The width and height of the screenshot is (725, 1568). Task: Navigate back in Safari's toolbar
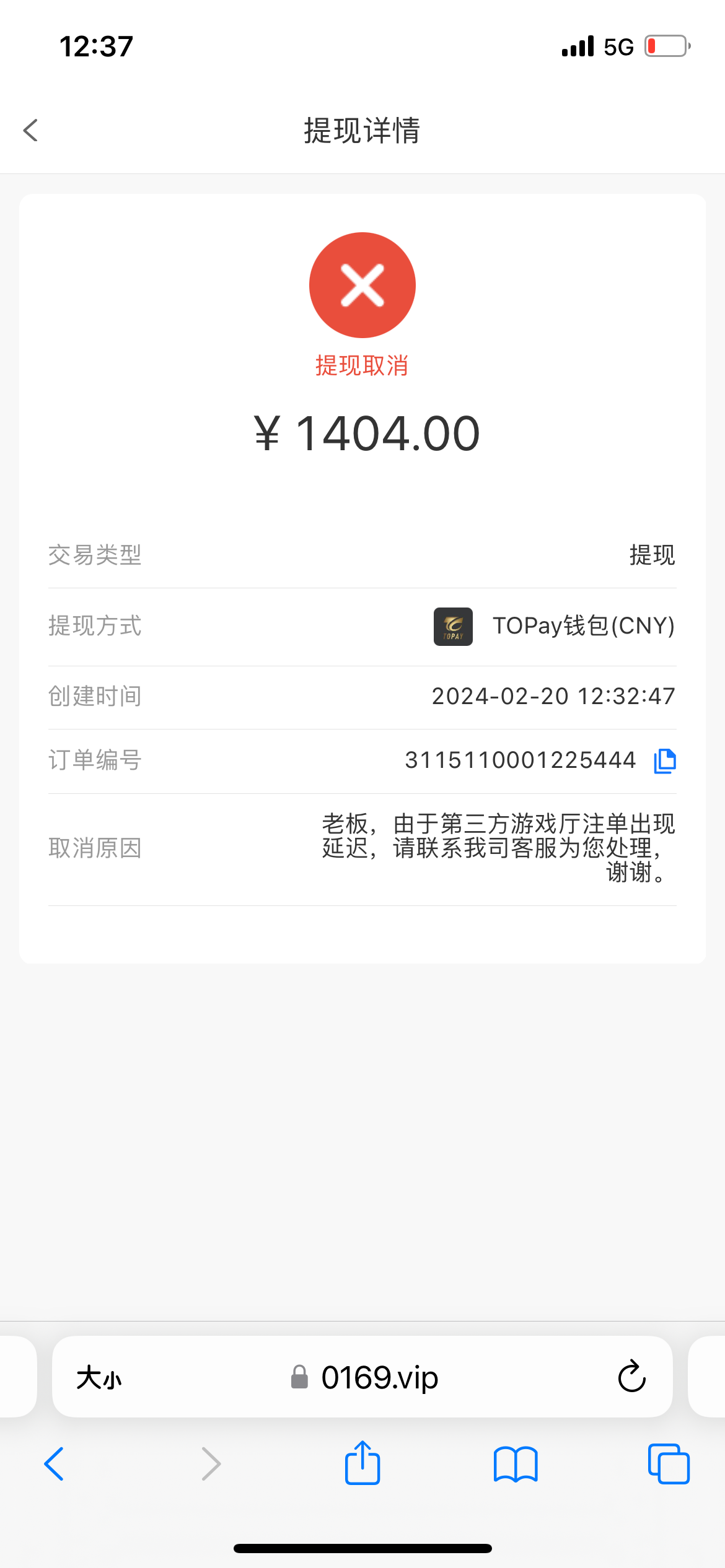click(55, 1464)
